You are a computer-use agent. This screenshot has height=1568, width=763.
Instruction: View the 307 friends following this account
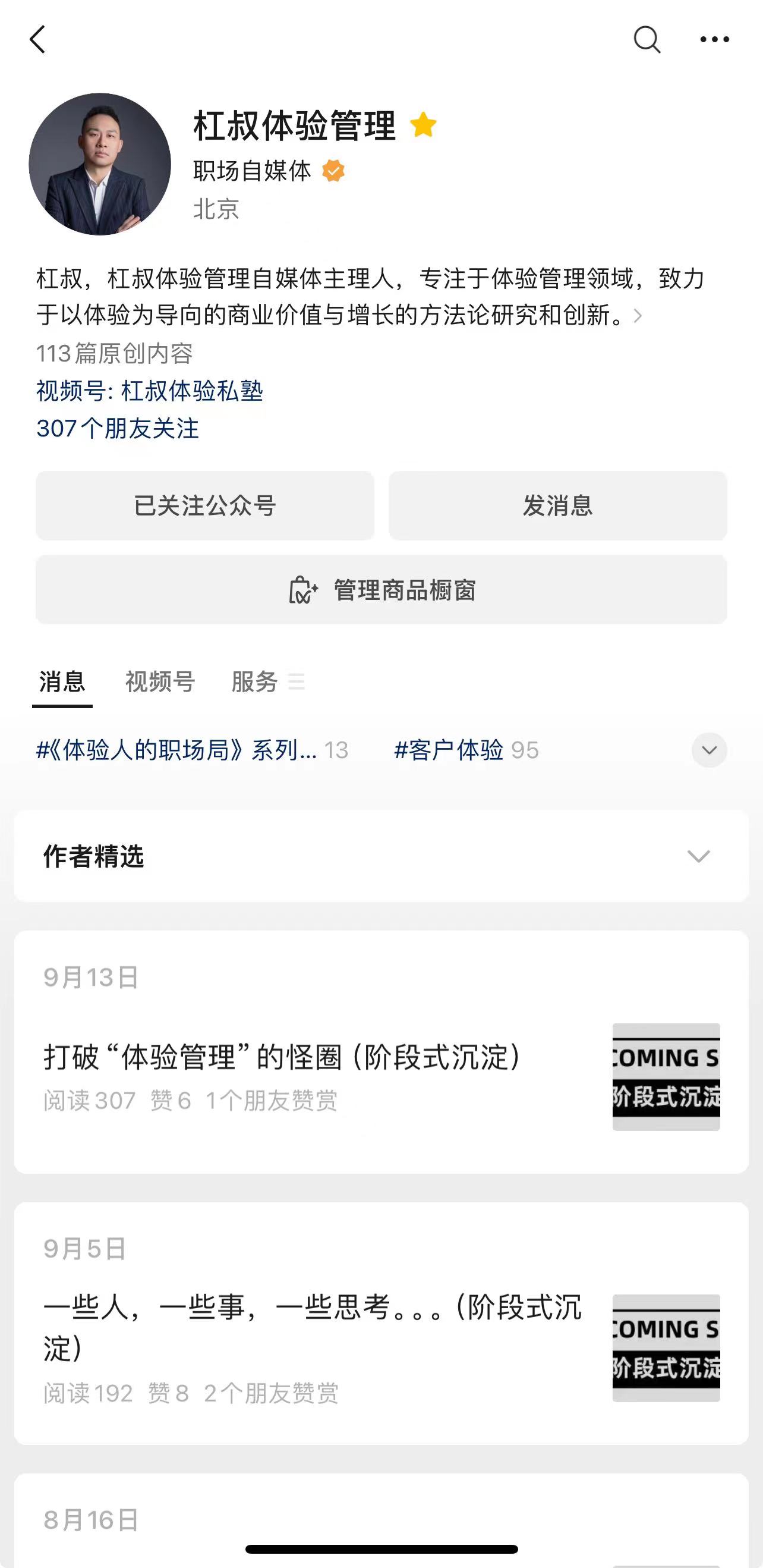(x=118, y=429)
